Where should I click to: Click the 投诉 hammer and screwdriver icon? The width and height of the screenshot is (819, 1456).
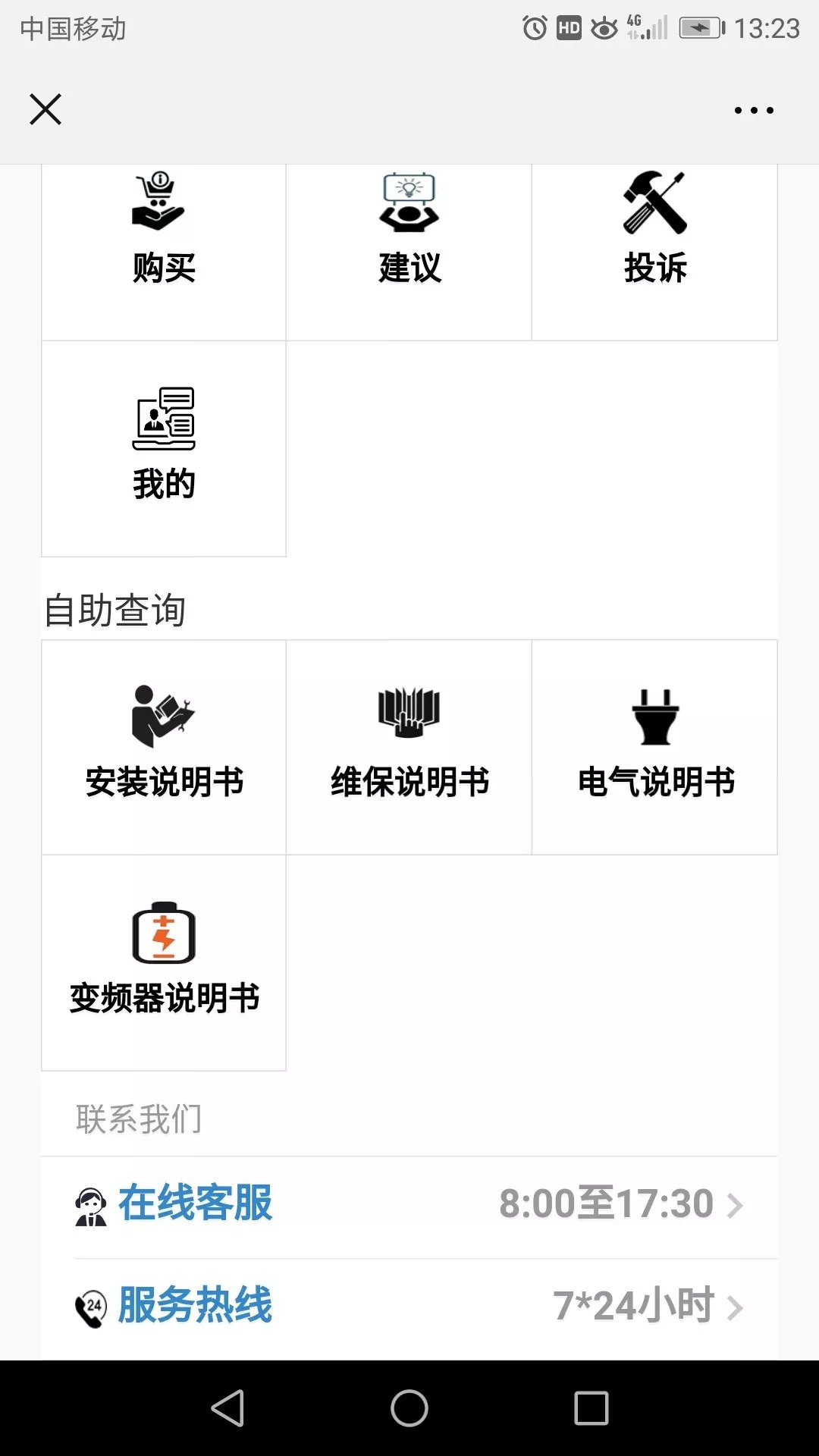(x=654, y=201)
